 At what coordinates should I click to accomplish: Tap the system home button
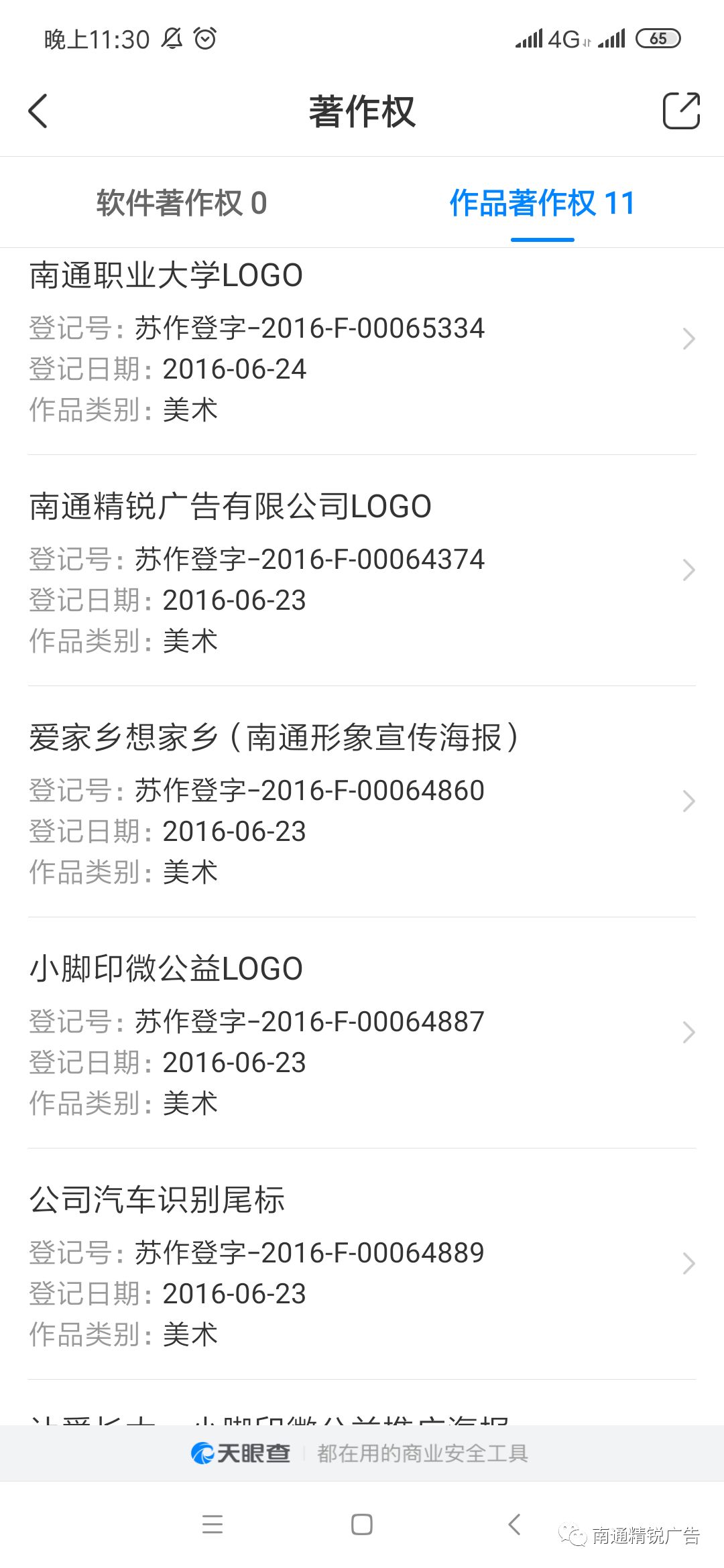click(x=362, y=1524)
